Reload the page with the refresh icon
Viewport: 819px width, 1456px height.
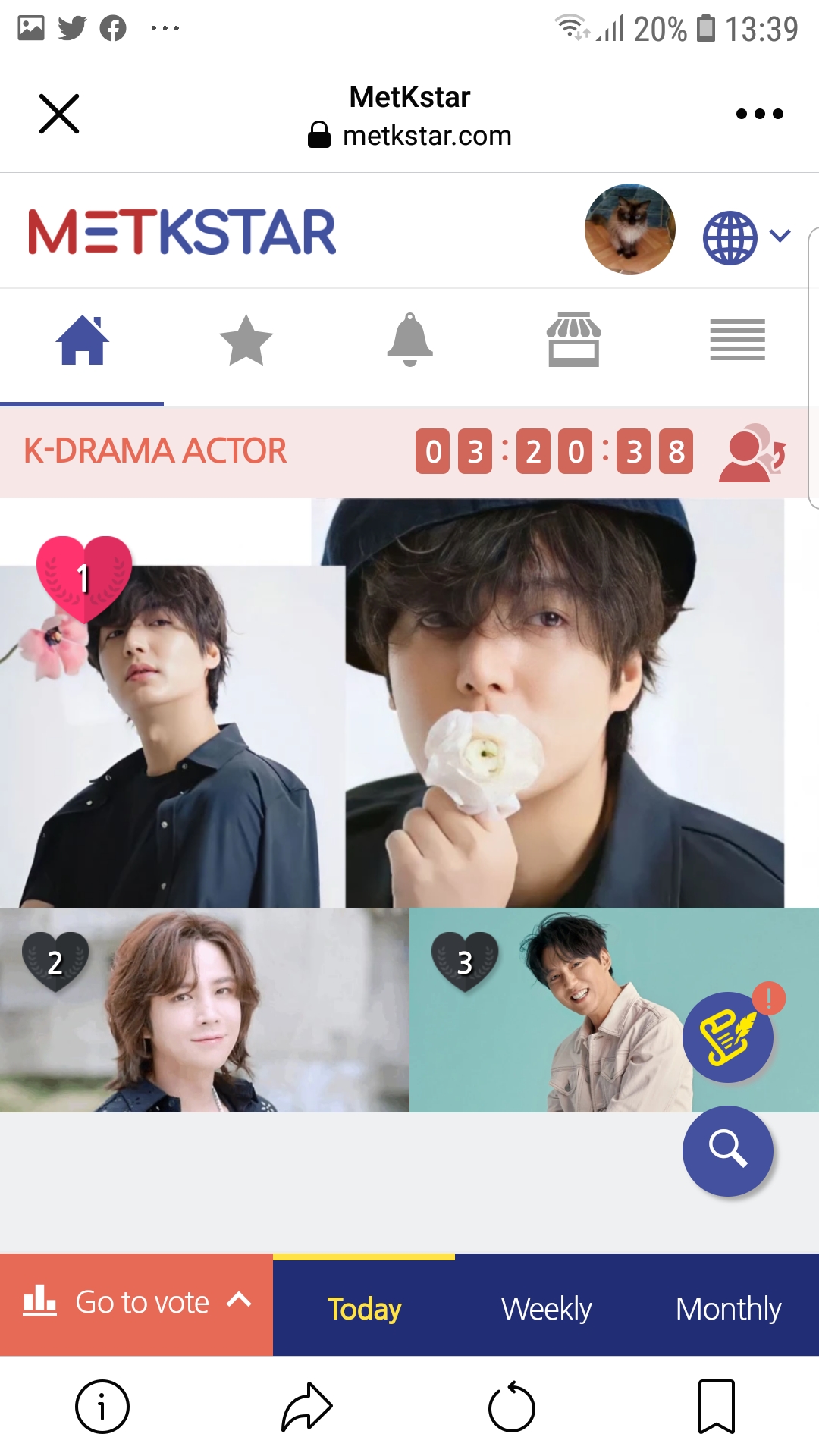(x=512, y=1407)
